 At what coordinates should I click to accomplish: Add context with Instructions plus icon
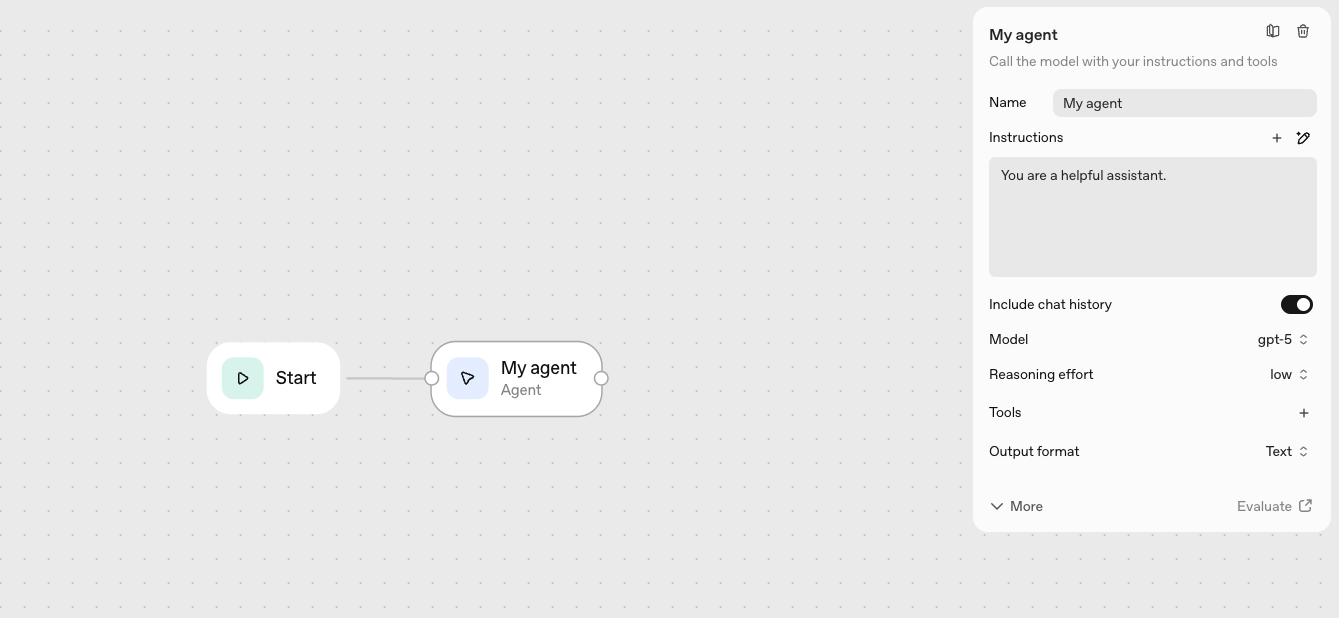point(1277,138)
